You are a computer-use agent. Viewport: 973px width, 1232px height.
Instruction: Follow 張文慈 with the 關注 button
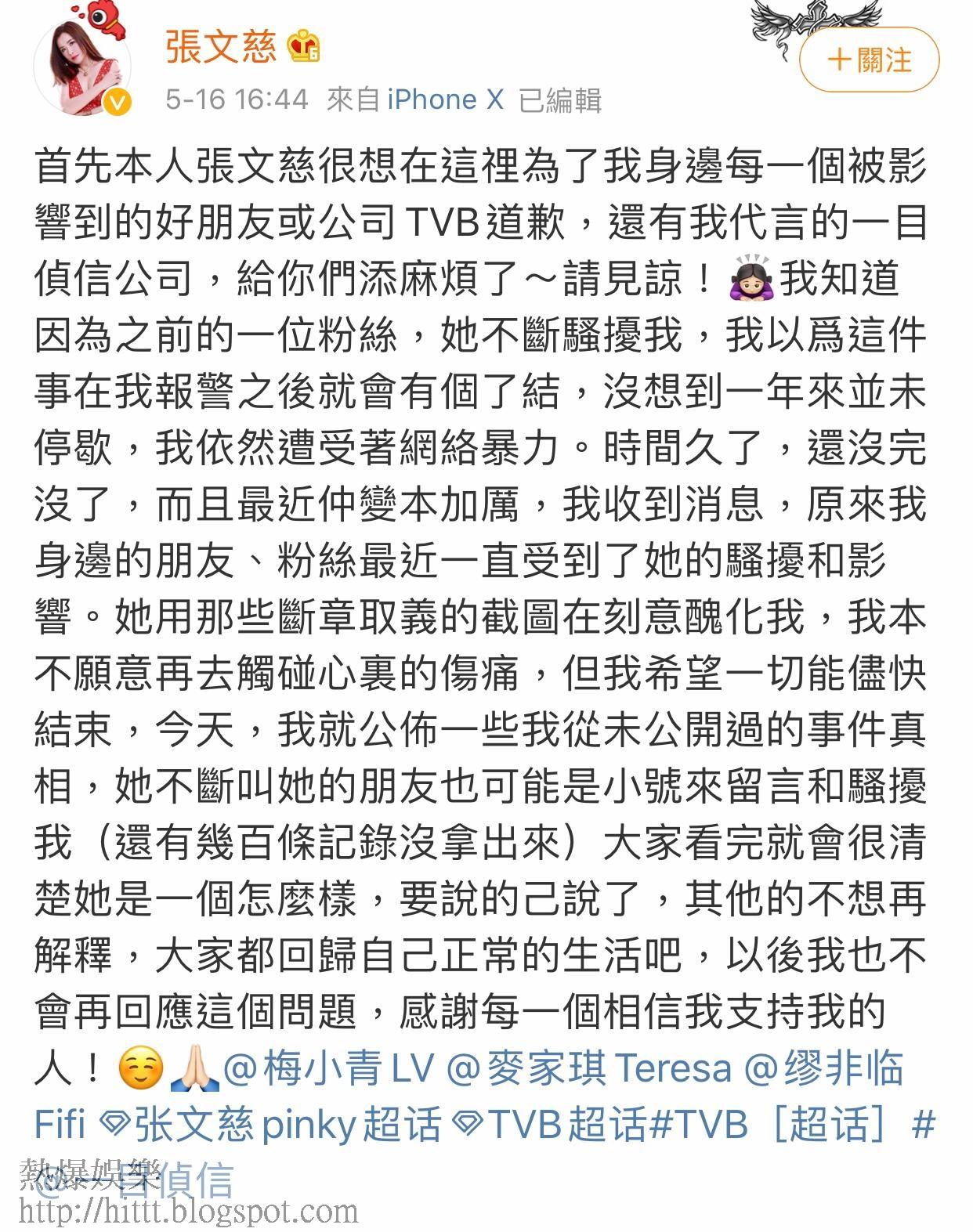pyautogui.click(x=869, y=60)
